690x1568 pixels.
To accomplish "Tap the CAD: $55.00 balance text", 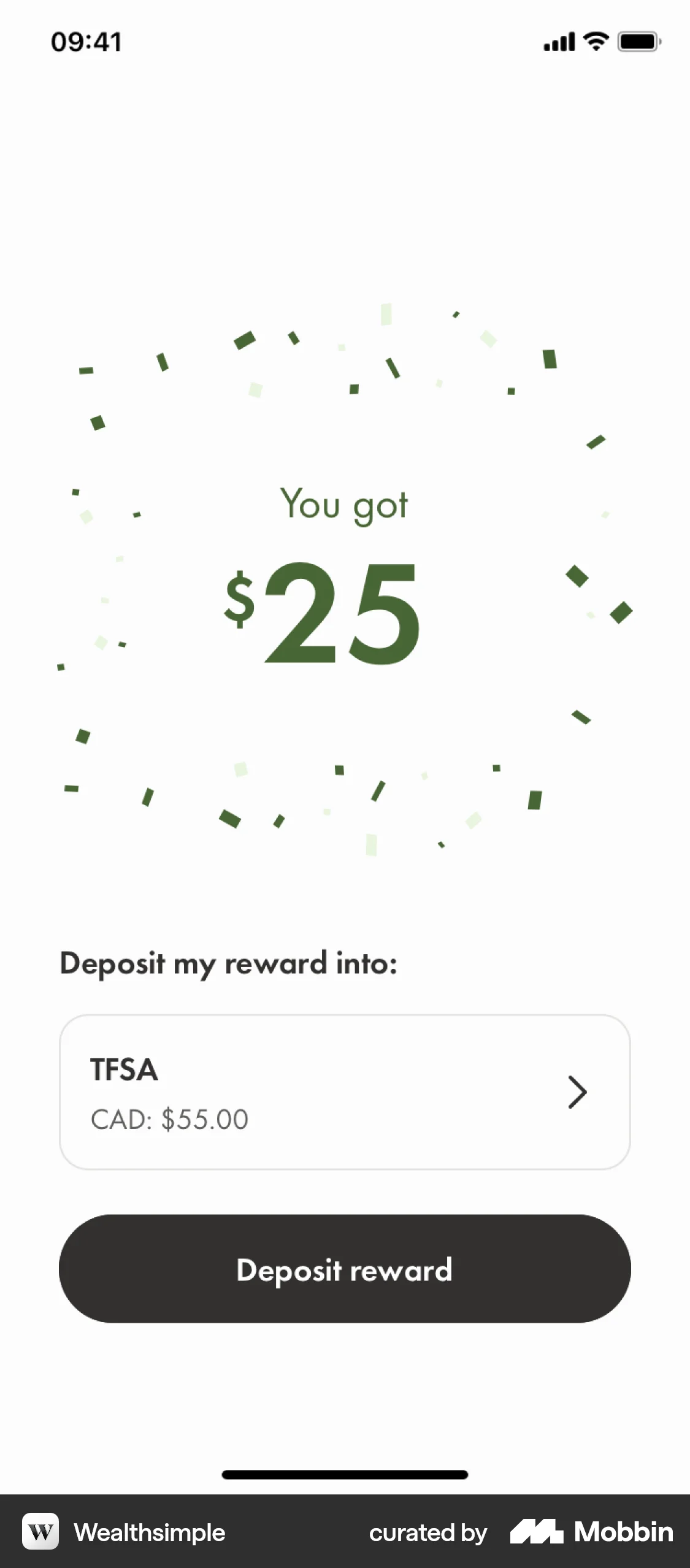I will 169,1119.
